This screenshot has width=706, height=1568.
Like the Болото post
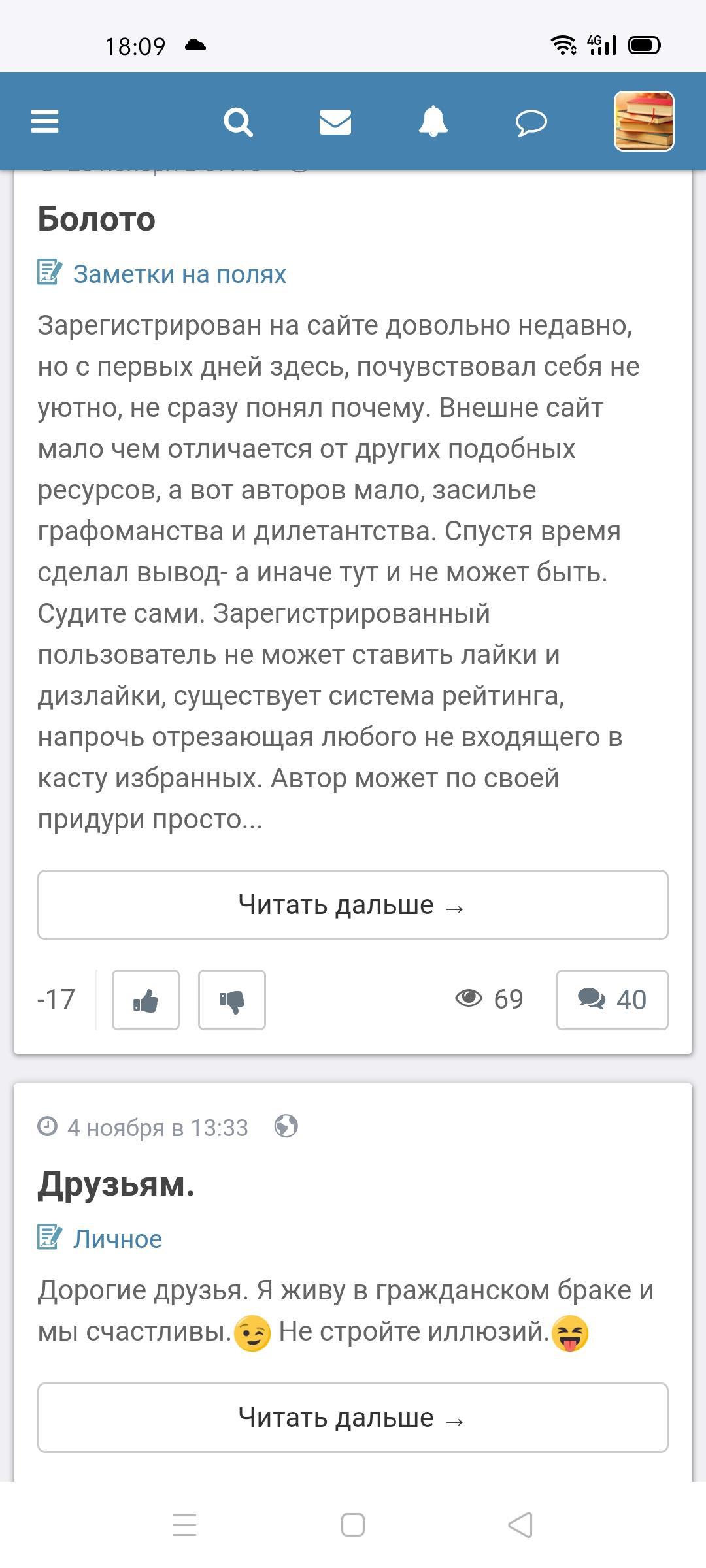click(146, 1000)
